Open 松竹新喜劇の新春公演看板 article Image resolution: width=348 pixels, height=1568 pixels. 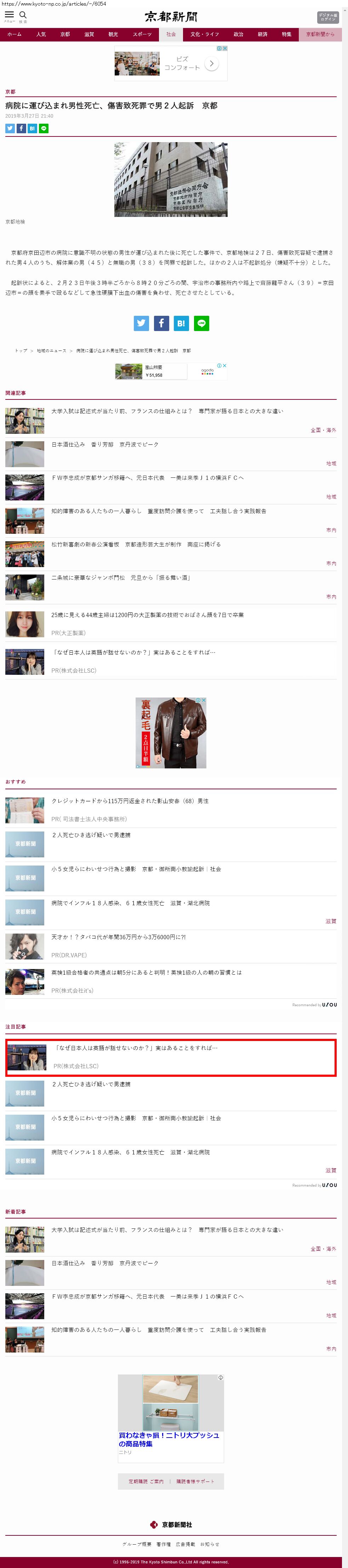pyautogui.click(x=136, y=545)
